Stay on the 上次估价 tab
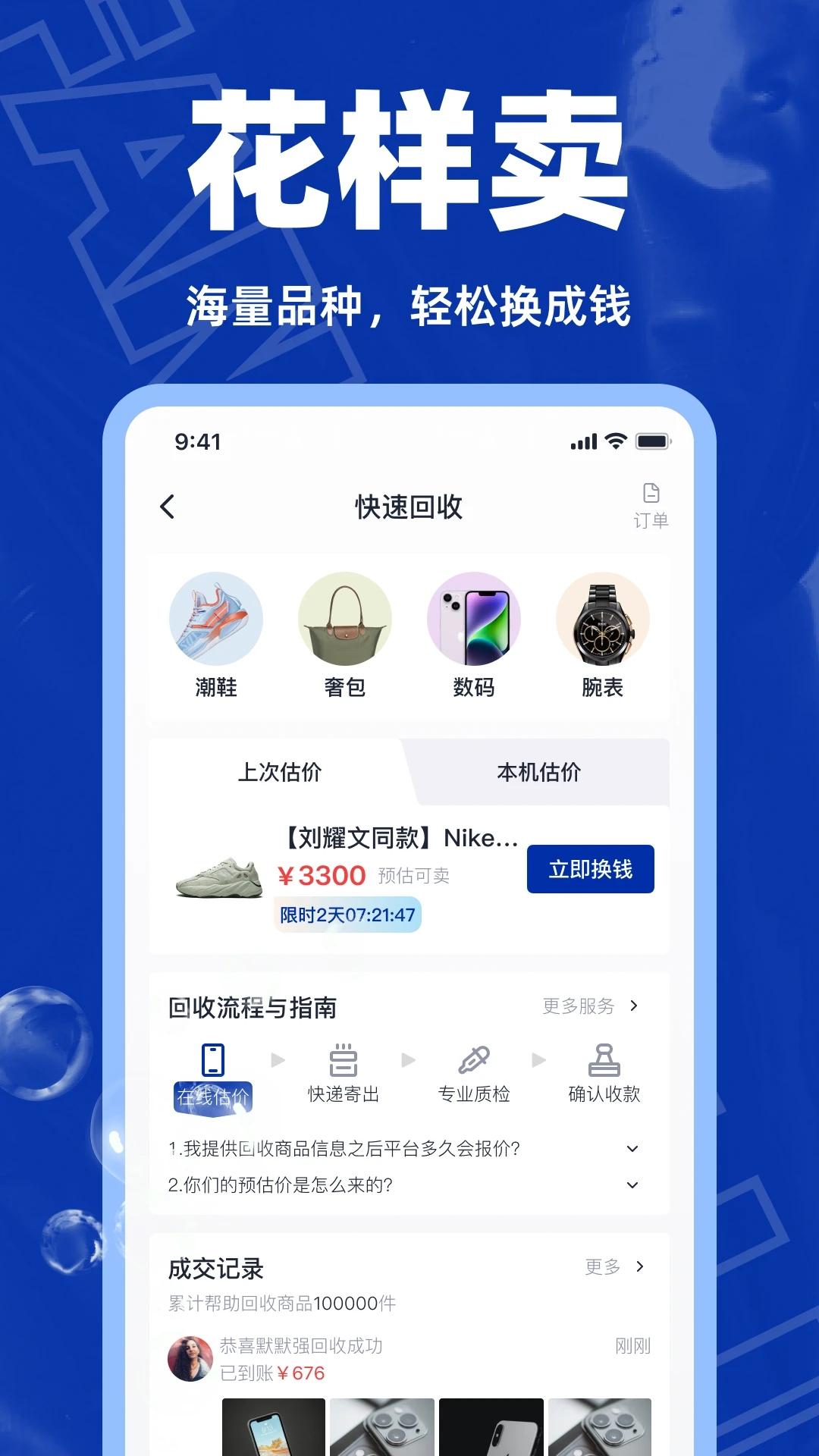This screenshot has height=1456, width=819. (x=280, y=771)
